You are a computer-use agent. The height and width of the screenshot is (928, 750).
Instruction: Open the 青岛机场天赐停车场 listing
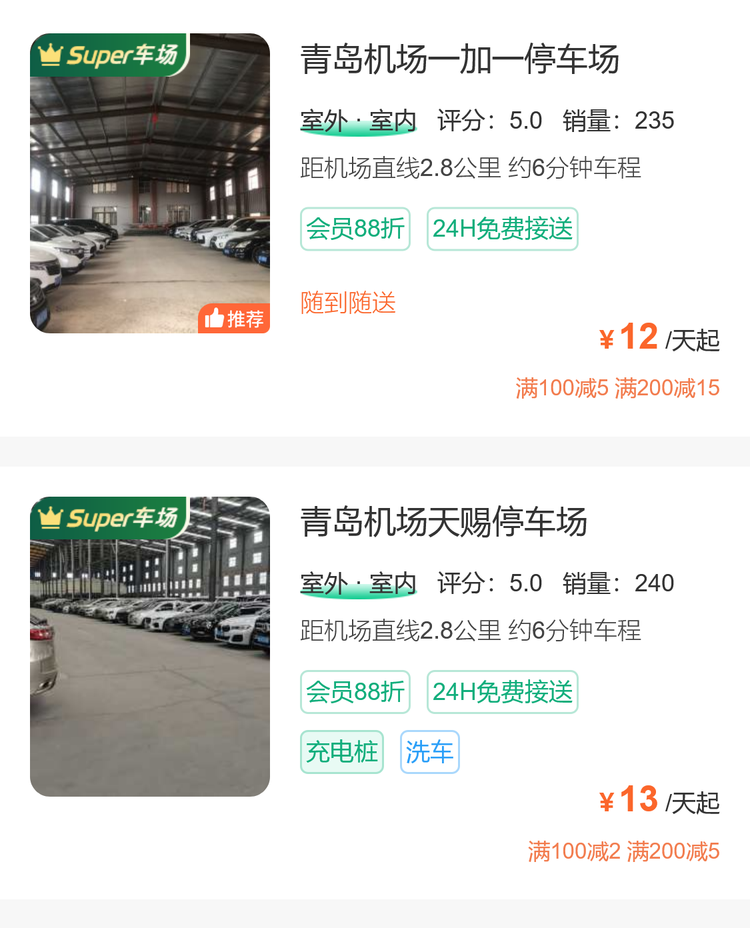pyautogui.click(x=444, y=522)
